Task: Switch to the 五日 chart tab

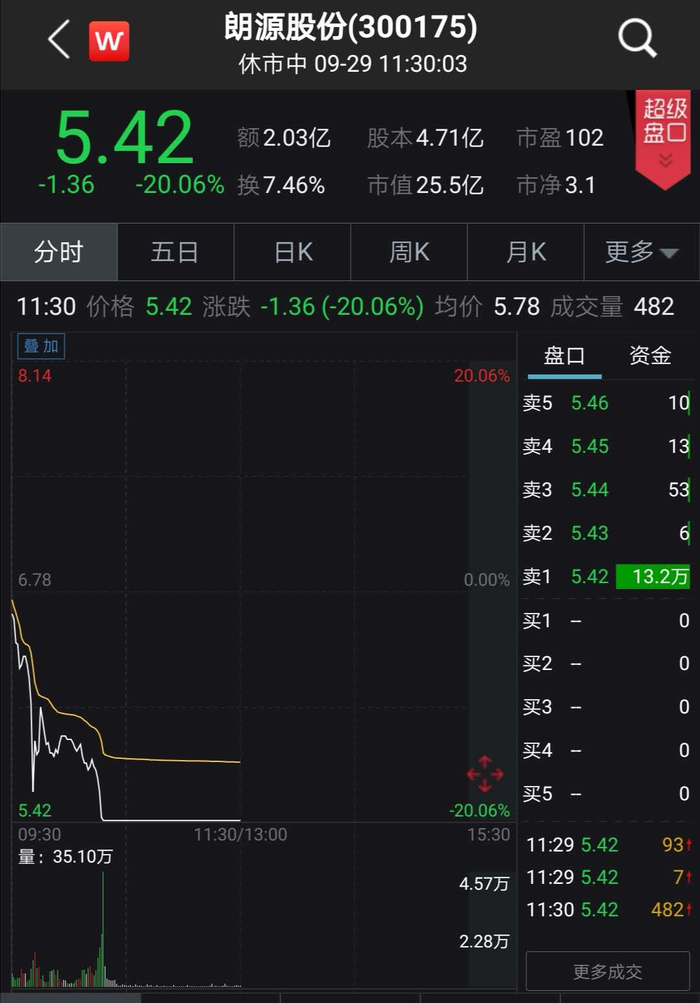Action: pos(175,252)
